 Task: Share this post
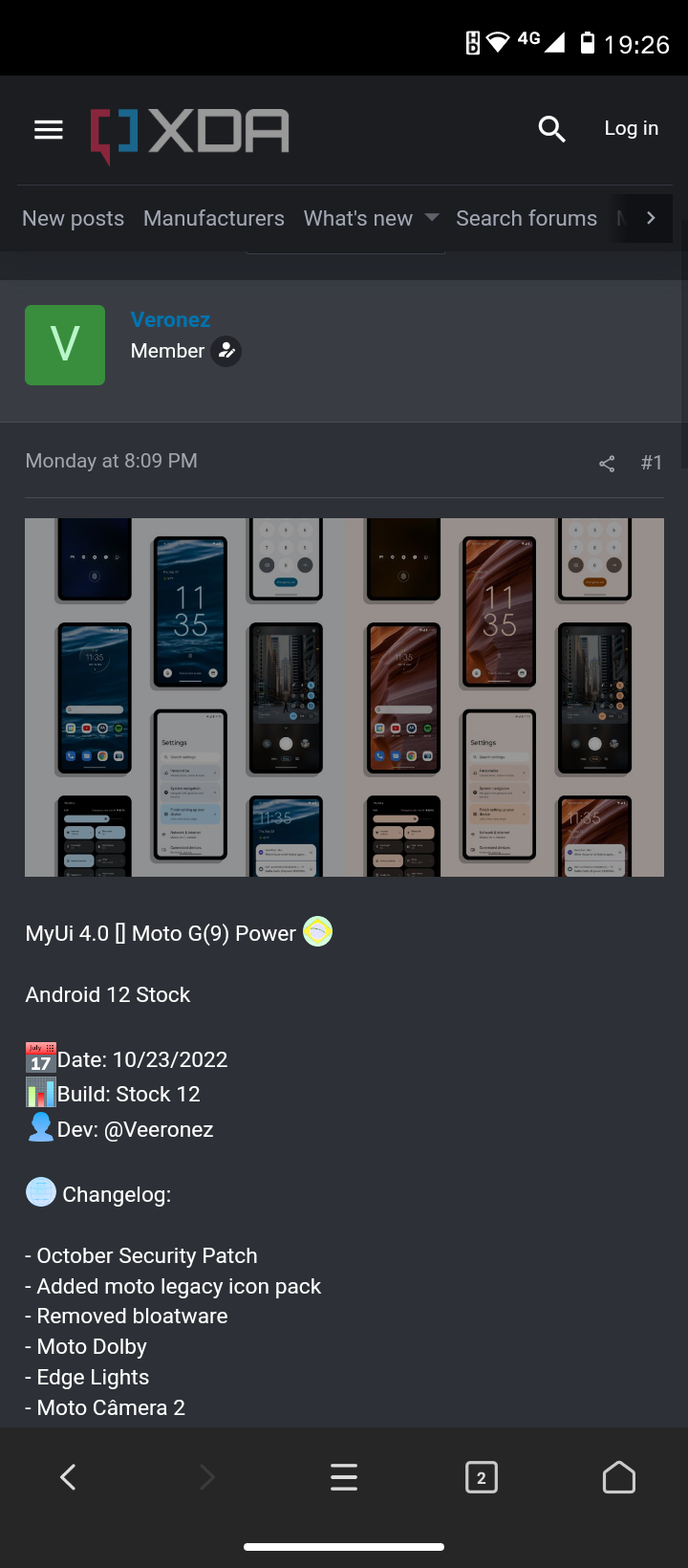pos(607,464)
